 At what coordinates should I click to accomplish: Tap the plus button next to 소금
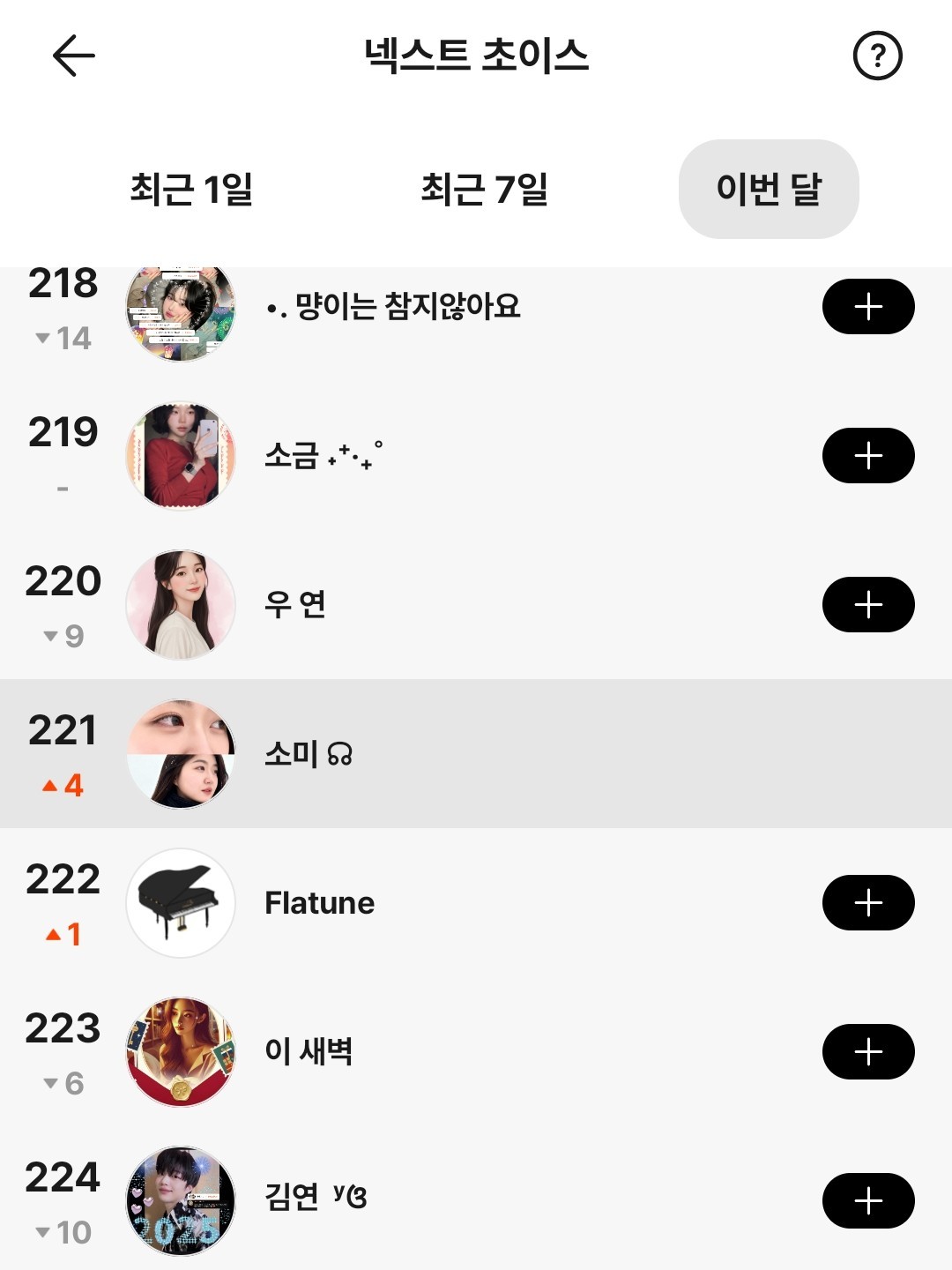point(868,456)
